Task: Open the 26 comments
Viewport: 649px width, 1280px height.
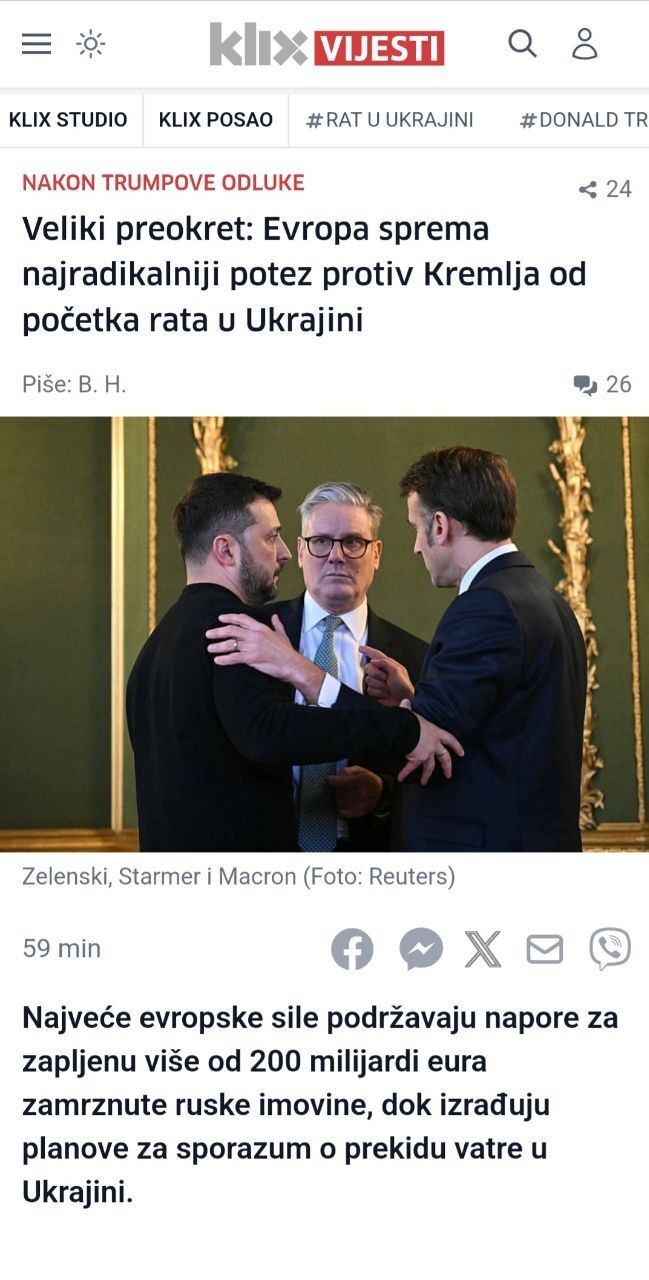Action: coord(603,384)
